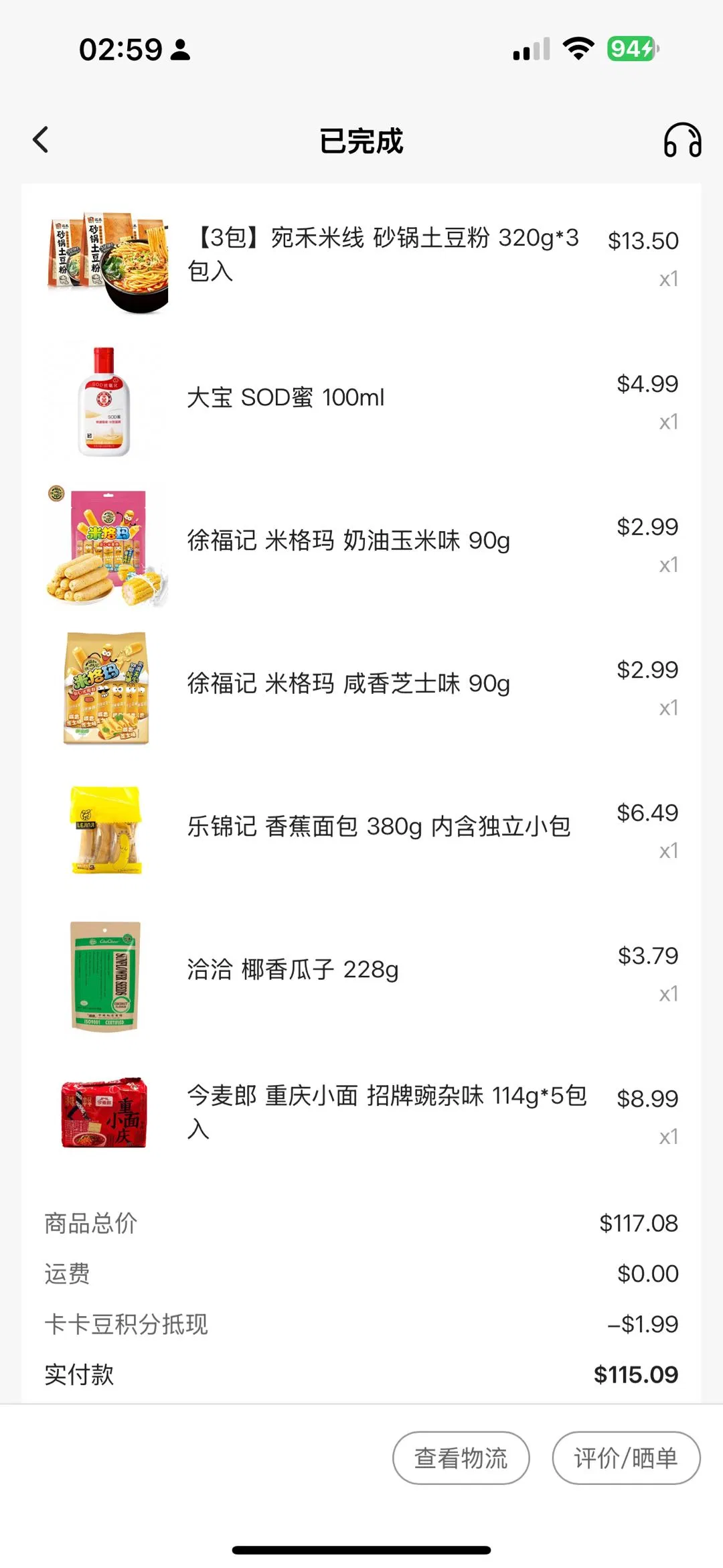This screenshot has width=723, height=1568.
Task: Open the 宛禾米线 砂锅土豆粉 item
Action: [x=383, y=255]
